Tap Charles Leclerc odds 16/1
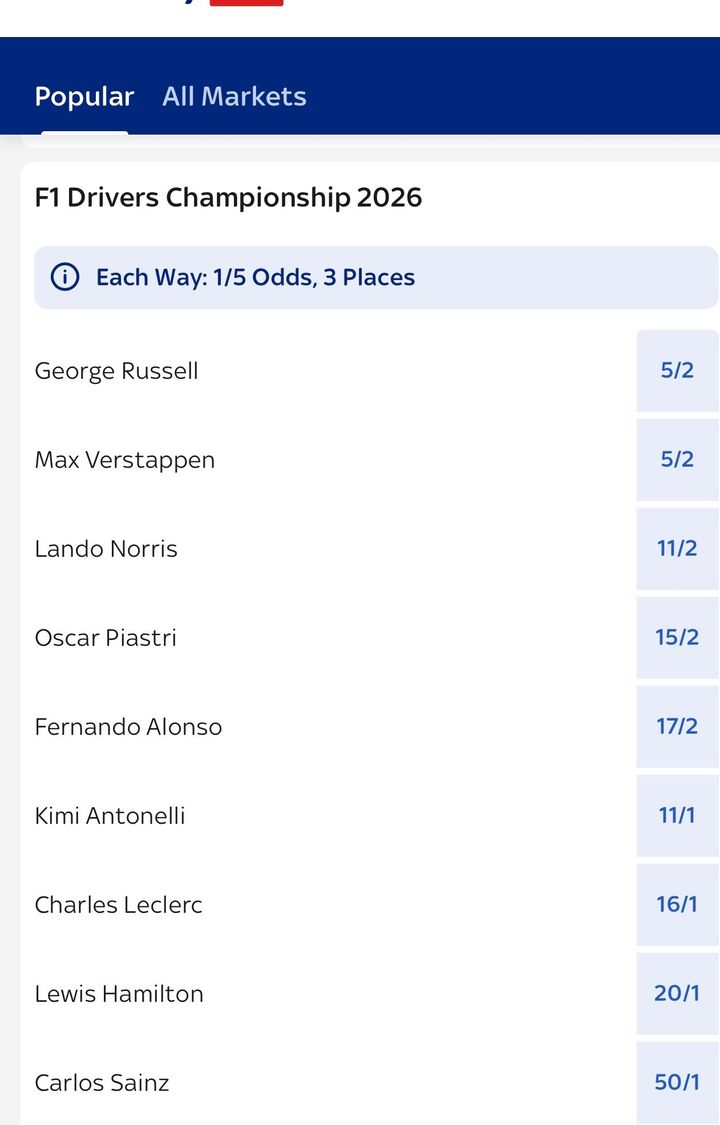The width and height of the screenshot is (720, 1125). click(x=677, y=904)
